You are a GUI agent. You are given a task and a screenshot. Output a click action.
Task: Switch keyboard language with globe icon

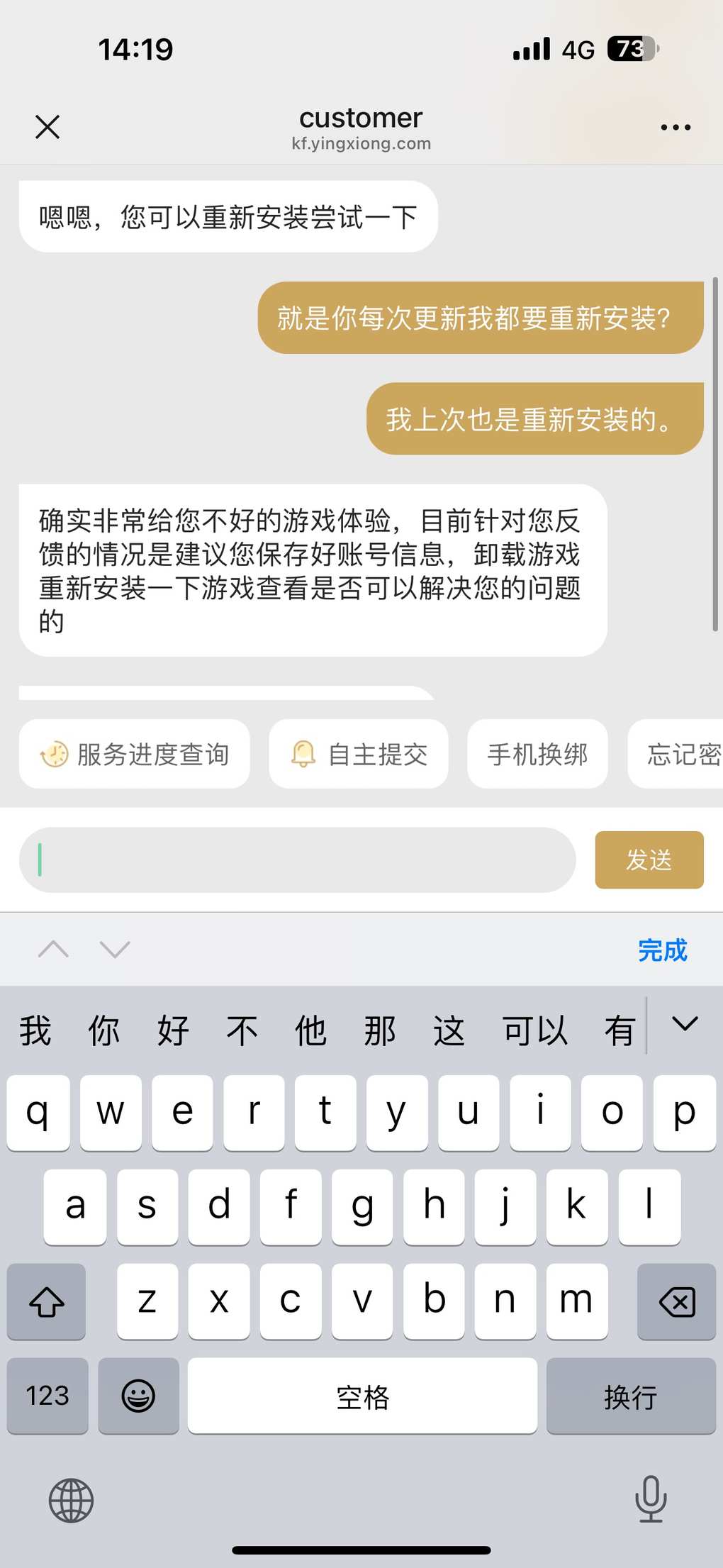click(71, 1501)
